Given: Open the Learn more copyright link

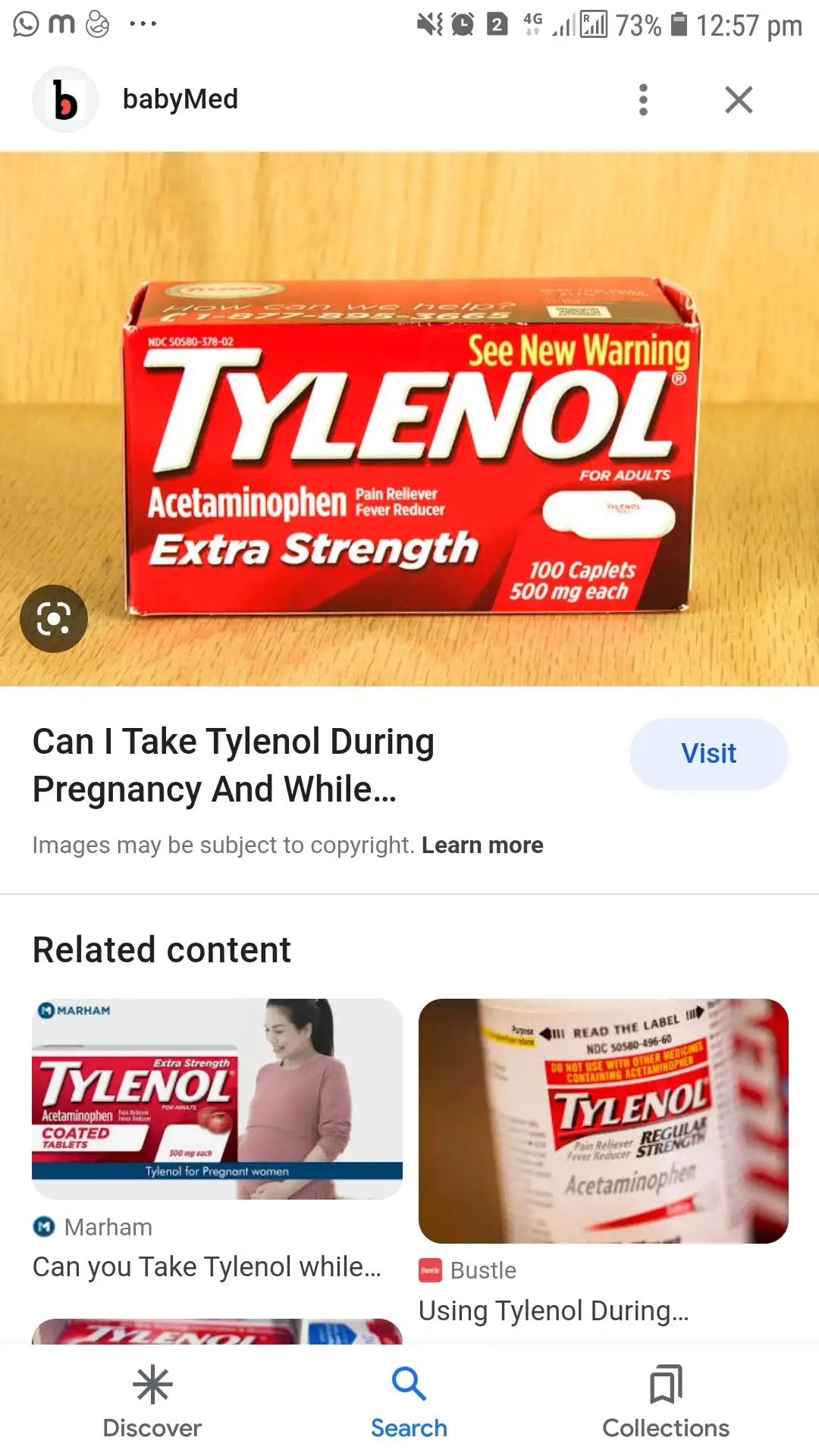Looking at the screenshot, I should [x=482, y=845].
